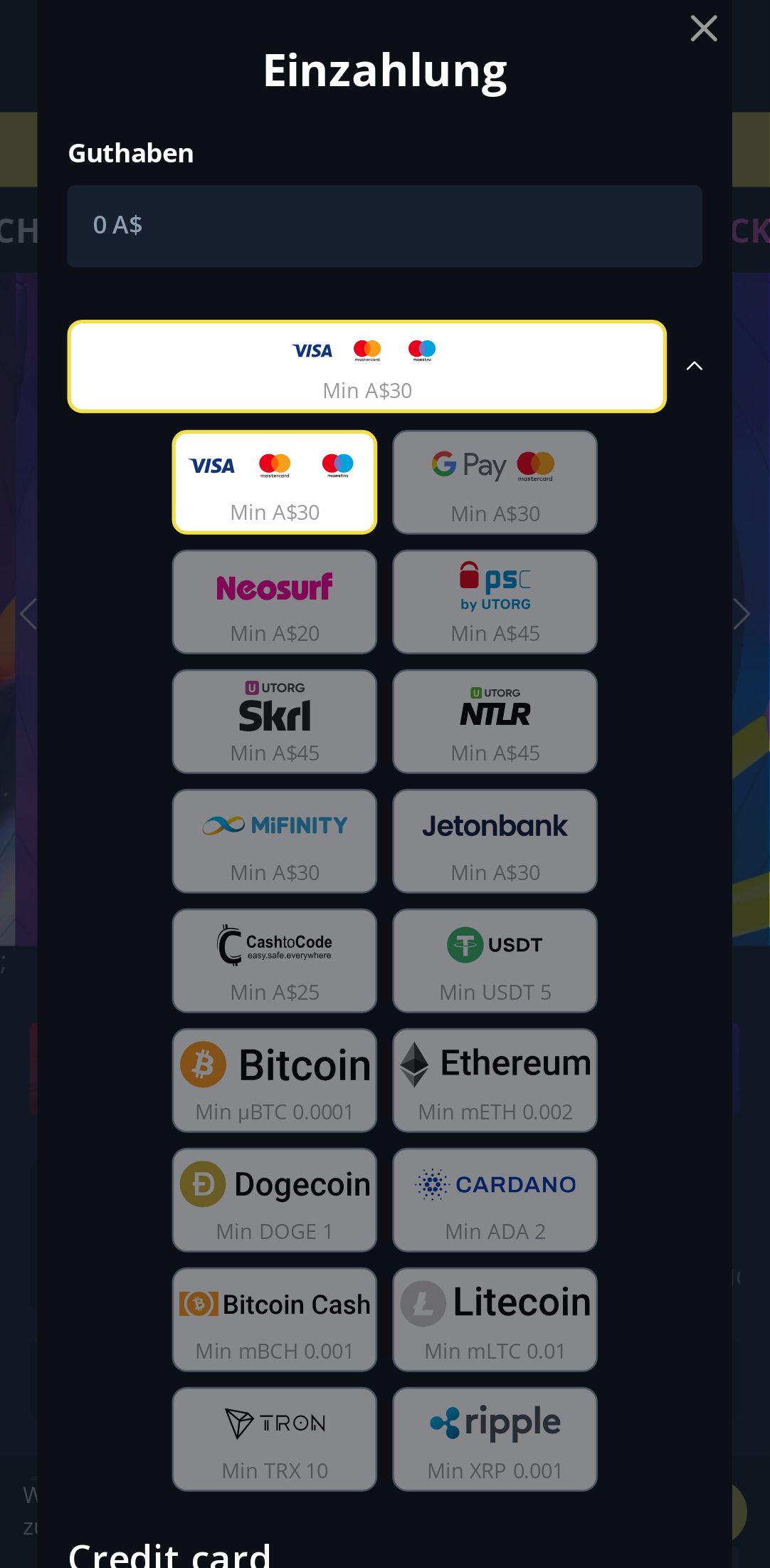Select Ethereum deposit method

(495, 1080)
